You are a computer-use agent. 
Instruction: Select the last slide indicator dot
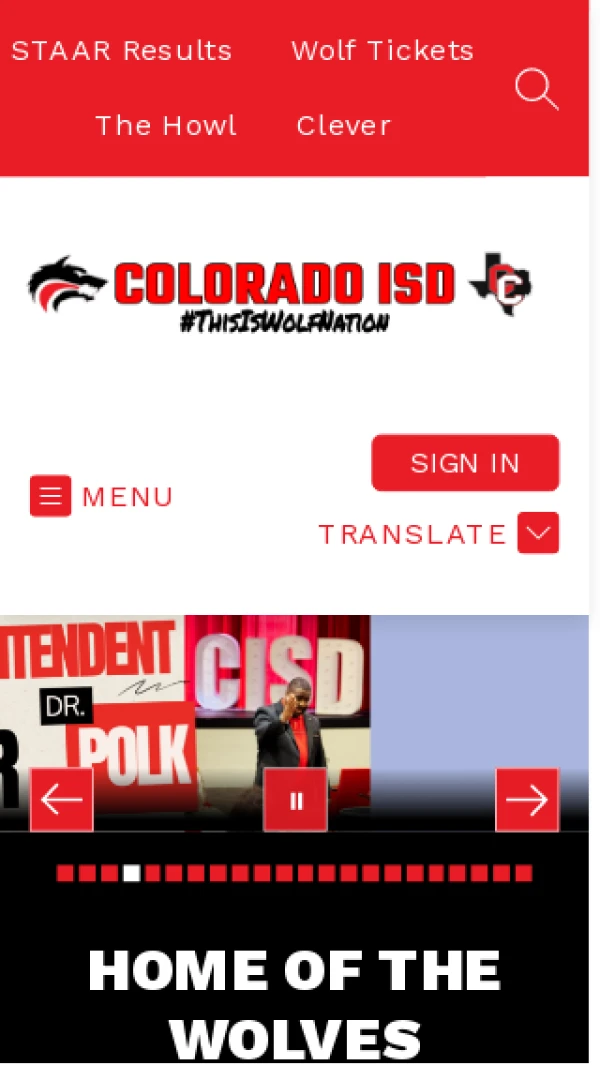click(524, 873)
